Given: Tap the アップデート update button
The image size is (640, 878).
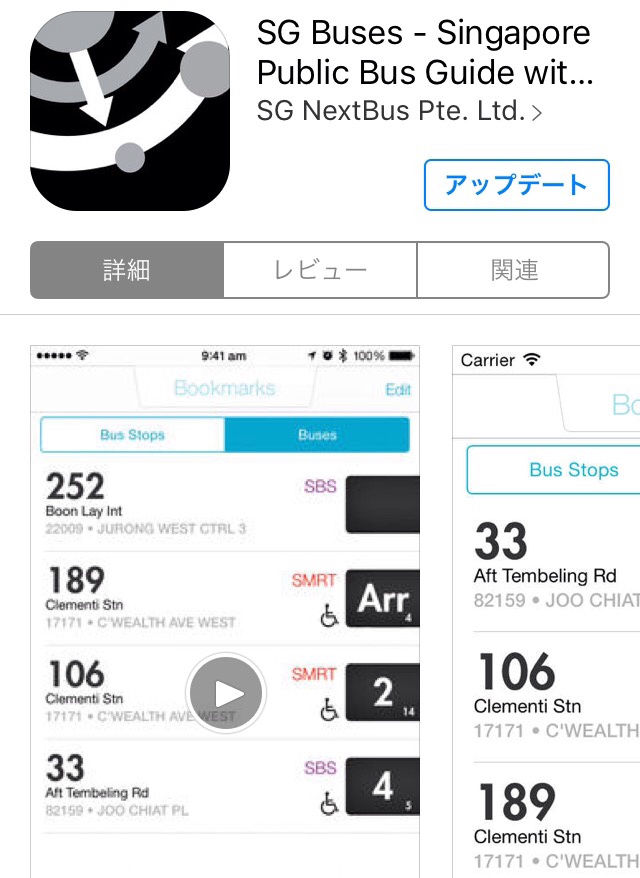Looking at the screenshot, I should point(516,185).
